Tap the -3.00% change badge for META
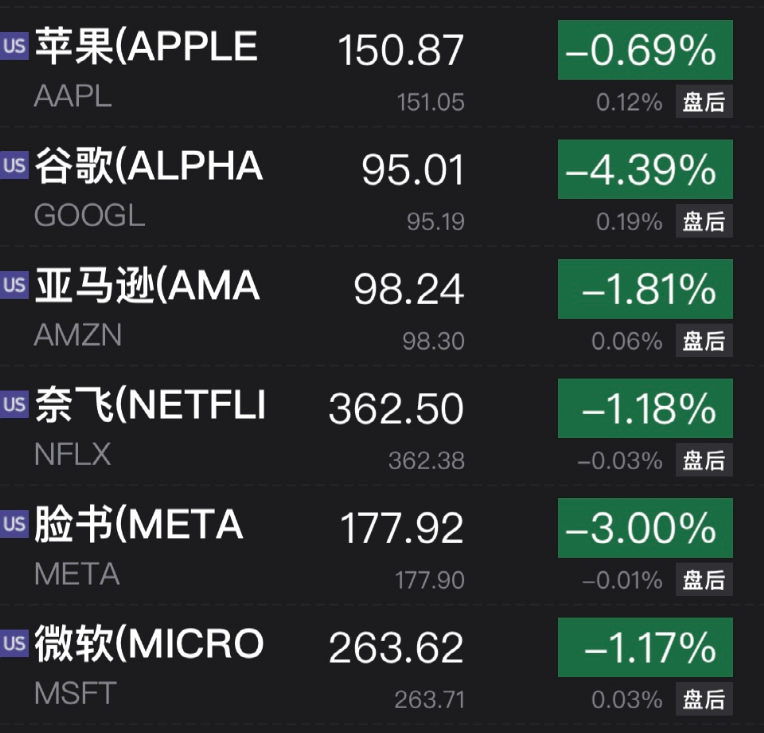764x733 pixels. pos(645,529)
